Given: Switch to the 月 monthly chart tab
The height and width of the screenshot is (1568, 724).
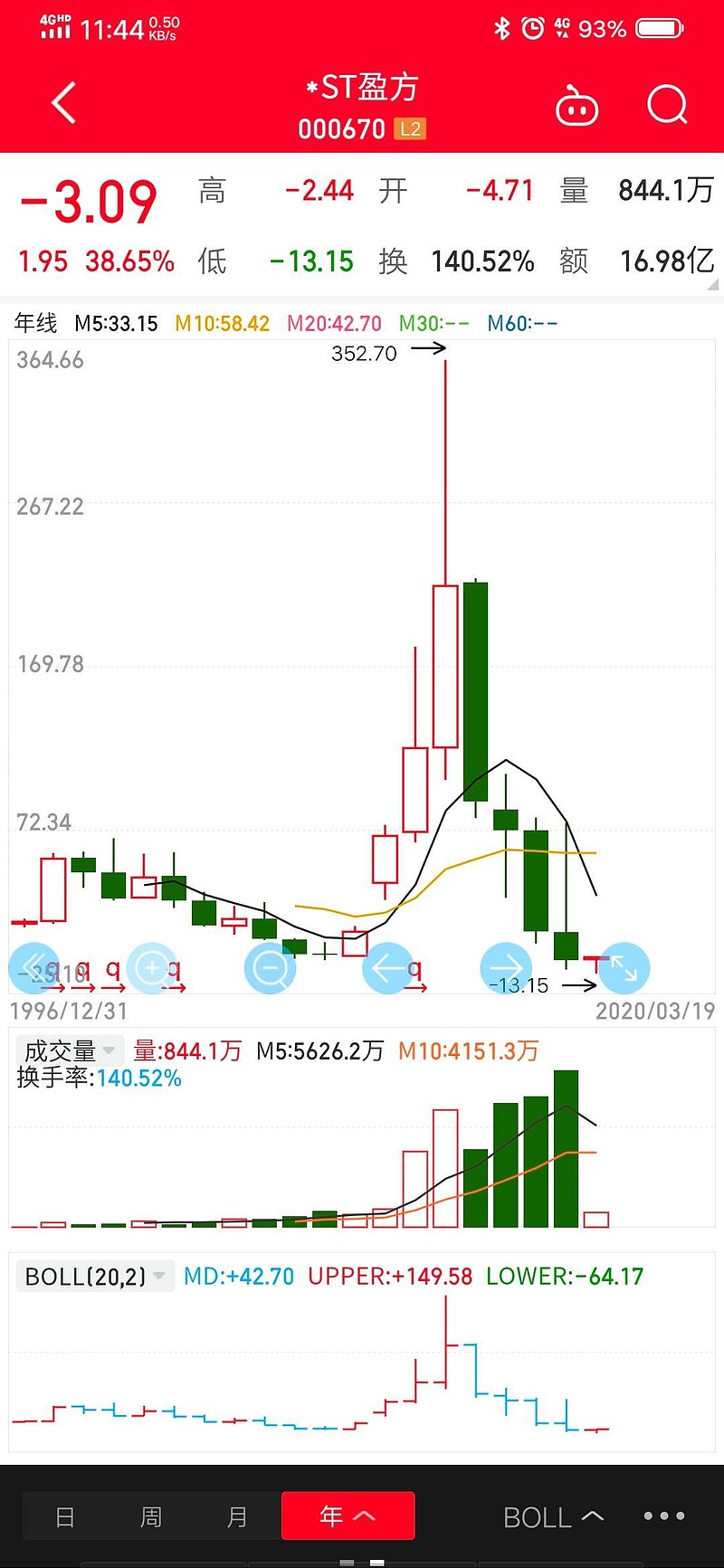Looking at the screenshot, I should point(237,1516).
